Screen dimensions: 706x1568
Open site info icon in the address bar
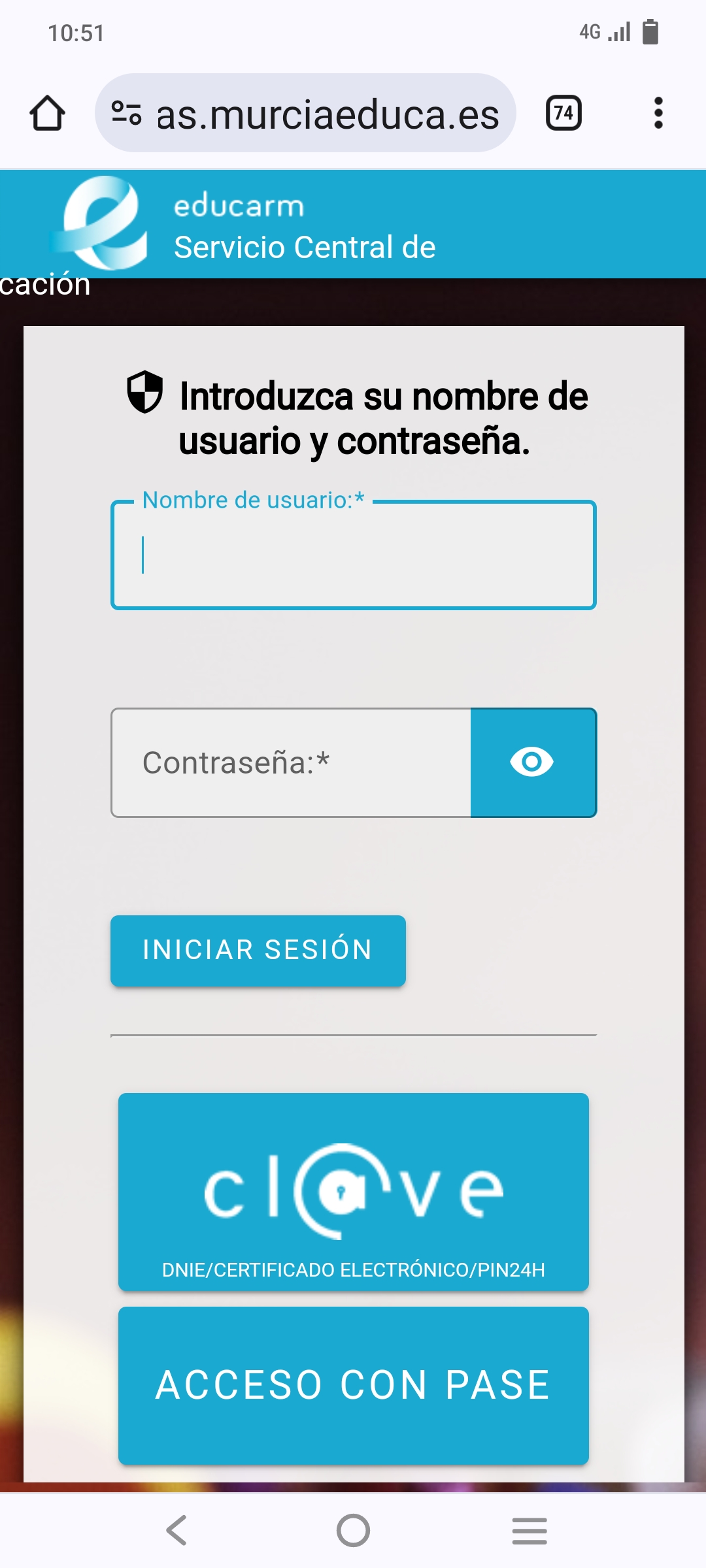pyautogui.click(x=126, y=114)
